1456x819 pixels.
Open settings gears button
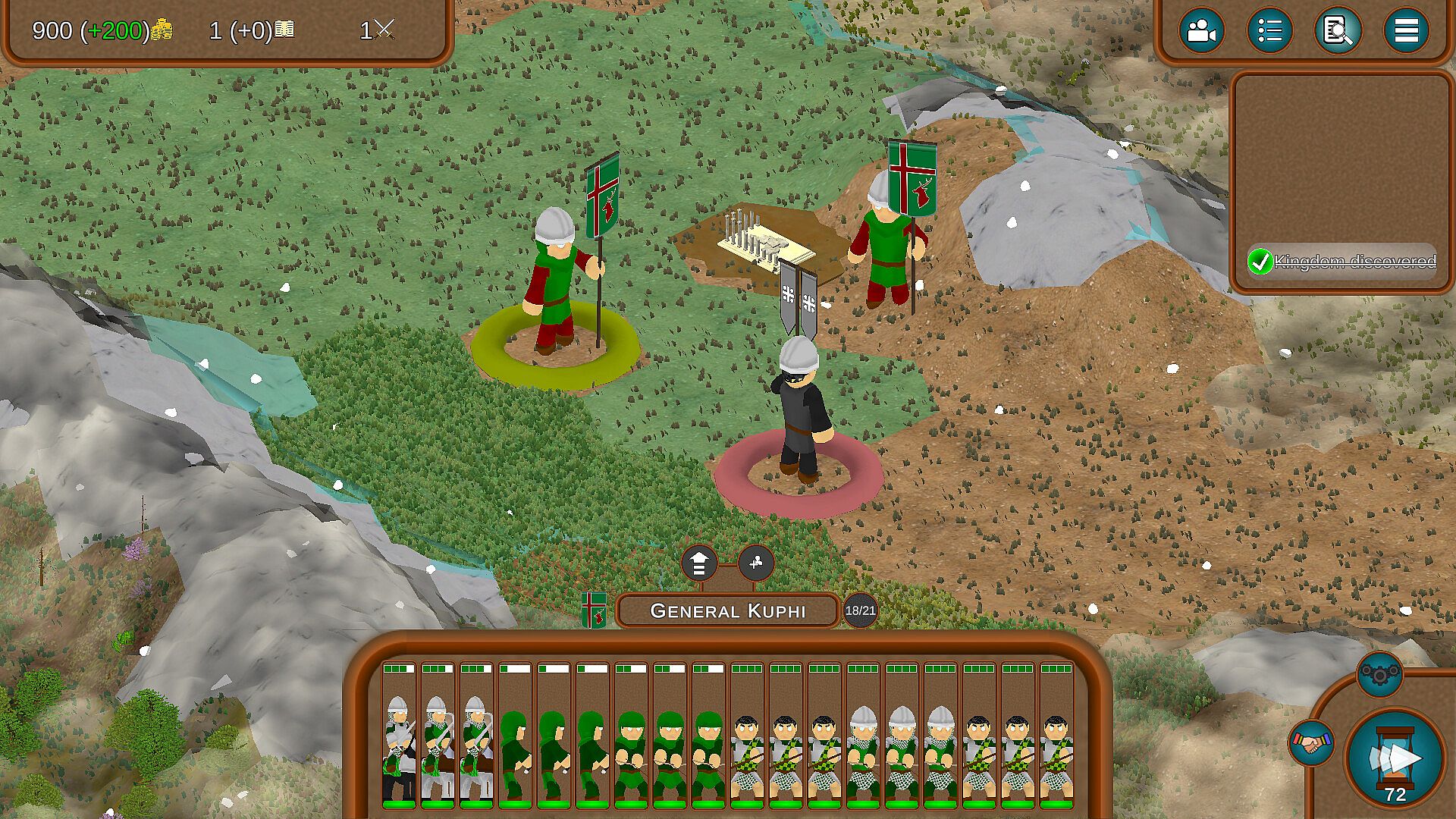click(1379, 673)
